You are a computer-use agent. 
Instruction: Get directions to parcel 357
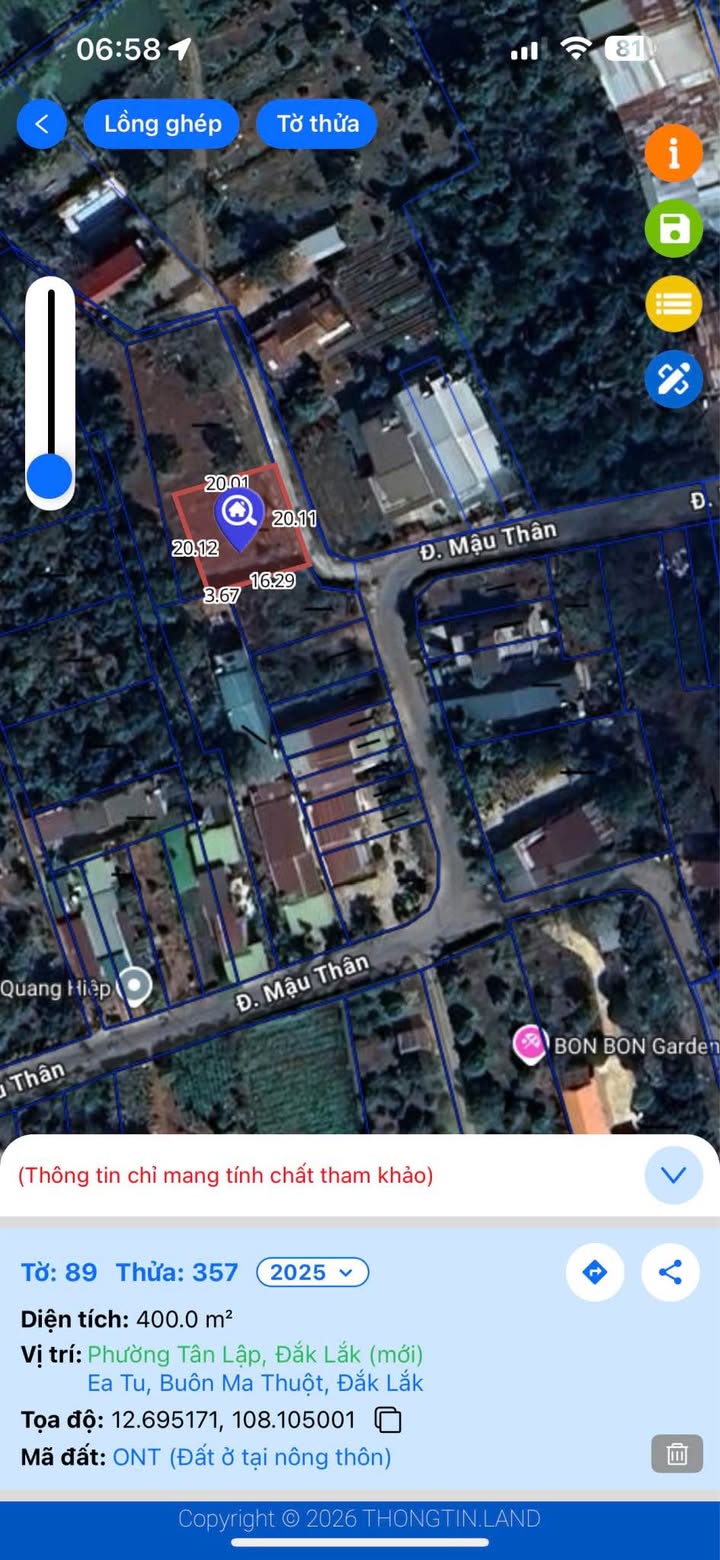[x=595, y=1272]
